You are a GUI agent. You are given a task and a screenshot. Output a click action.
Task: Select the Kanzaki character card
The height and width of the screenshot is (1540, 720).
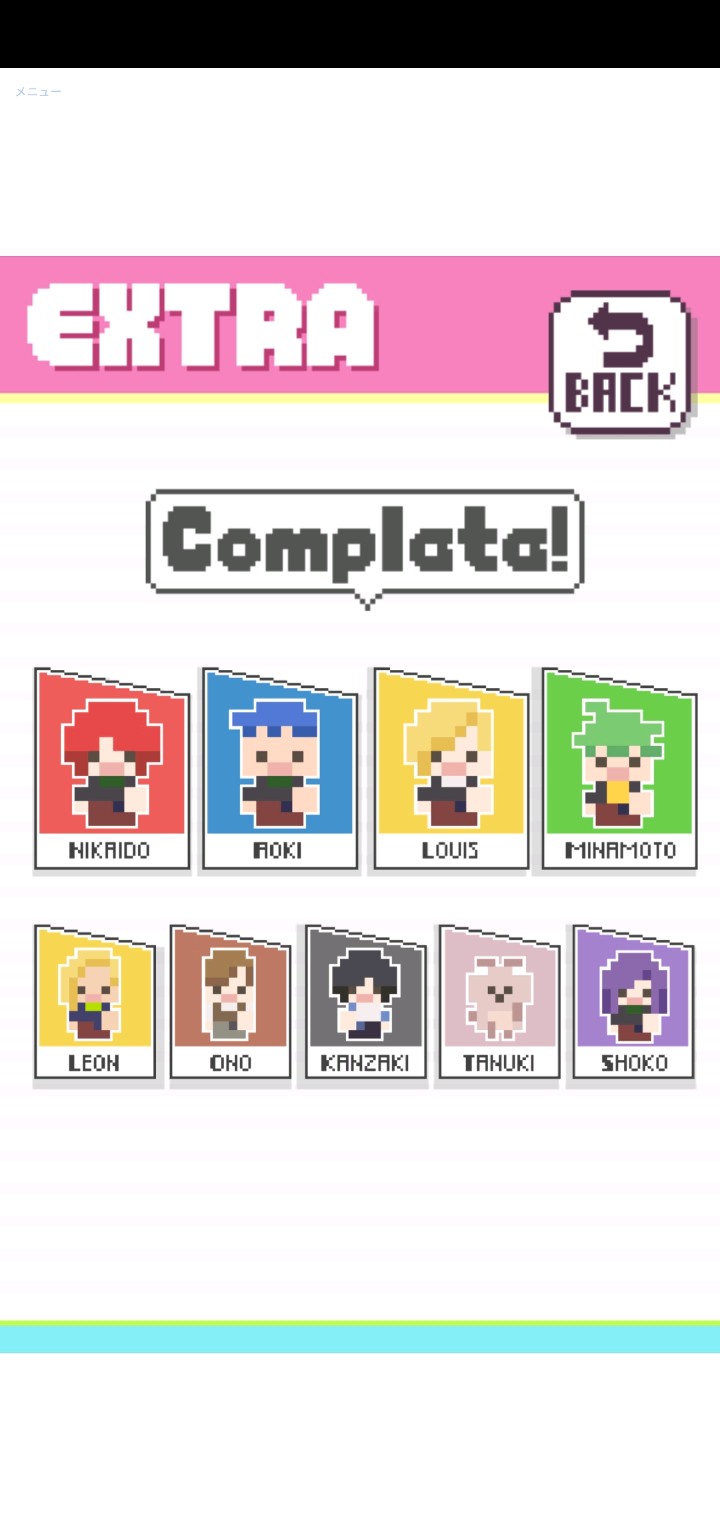coord(366,1003)
